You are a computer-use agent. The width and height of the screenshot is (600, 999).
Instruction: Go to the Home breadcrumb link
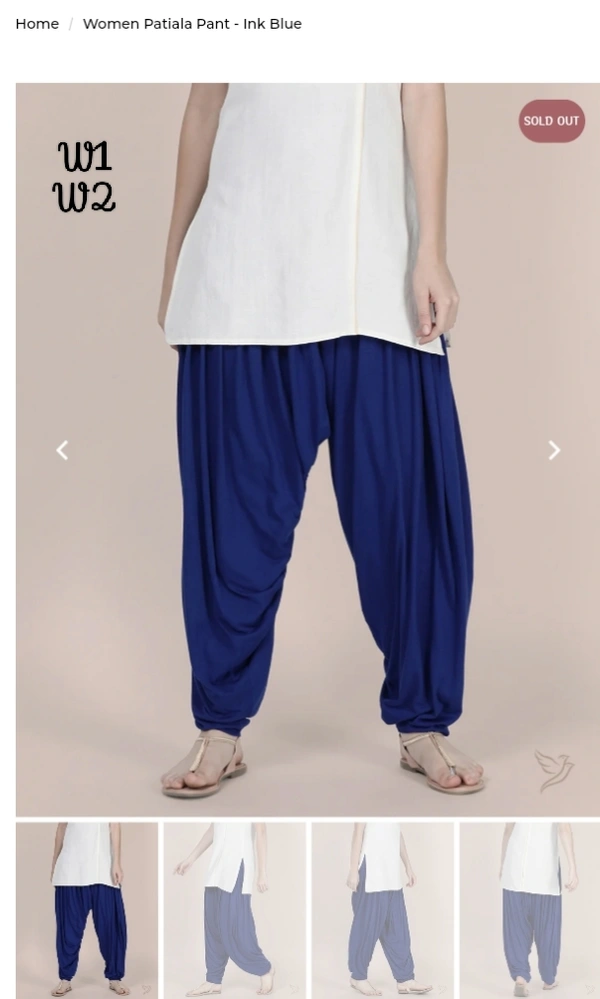tap(37, 24)
